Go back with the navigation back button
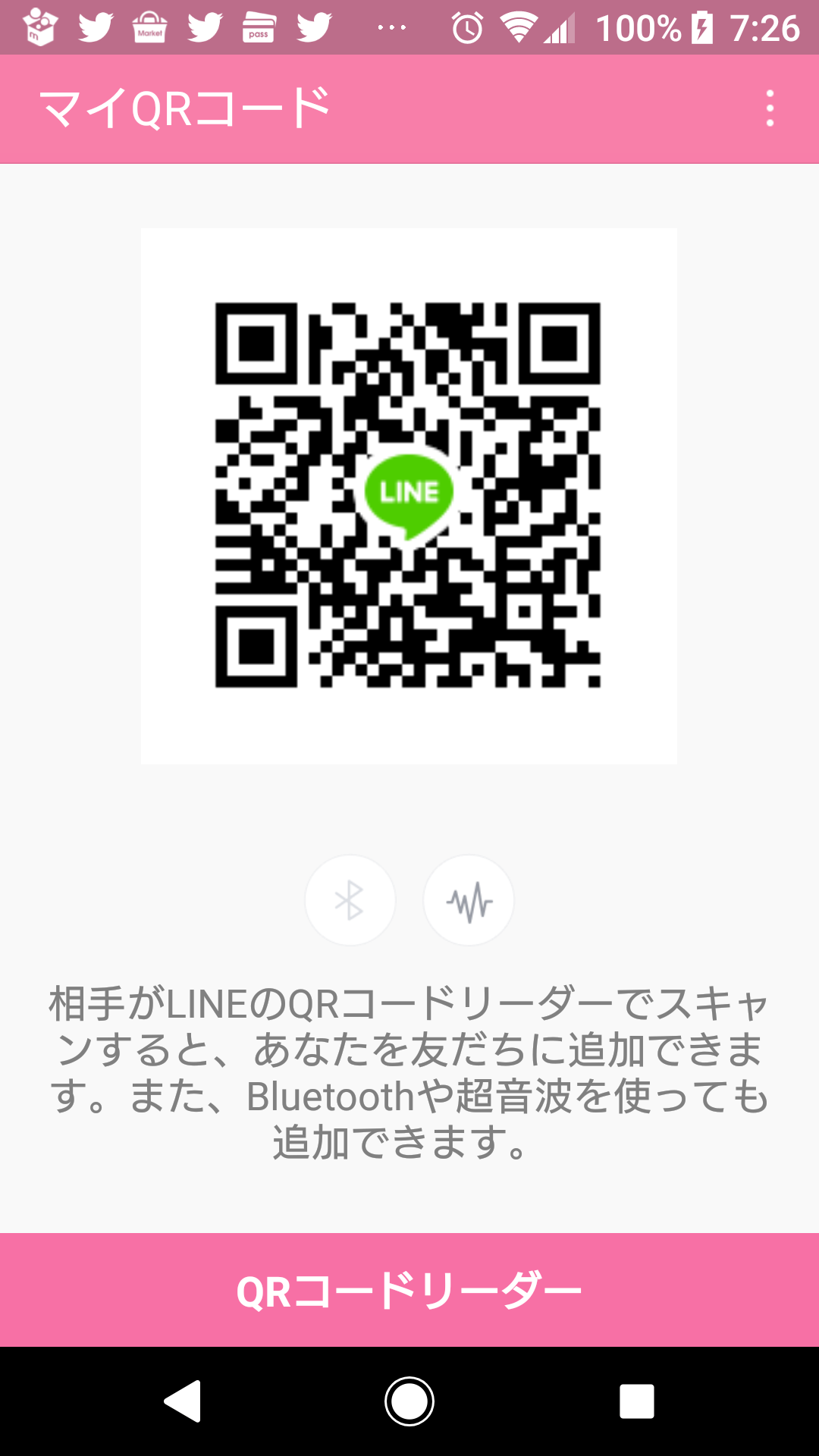 click(x=182, y=1401)
